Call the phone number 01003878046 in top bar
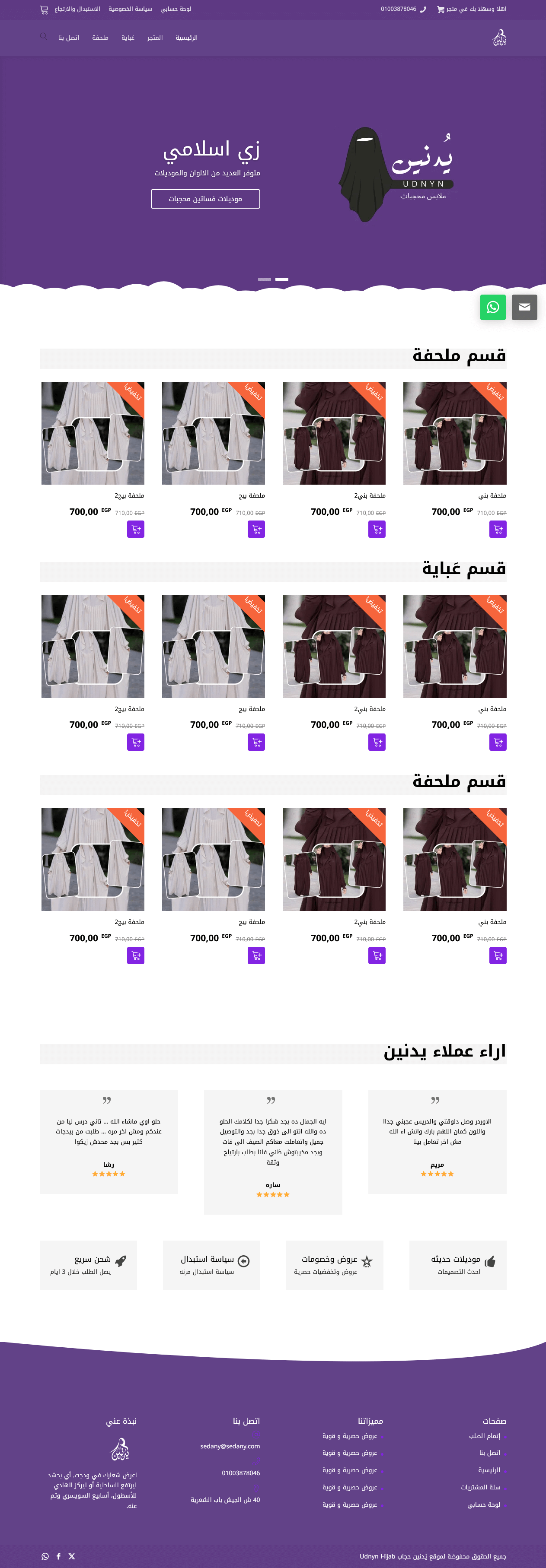The image size is (546, 1568). [x=399, y=9]
